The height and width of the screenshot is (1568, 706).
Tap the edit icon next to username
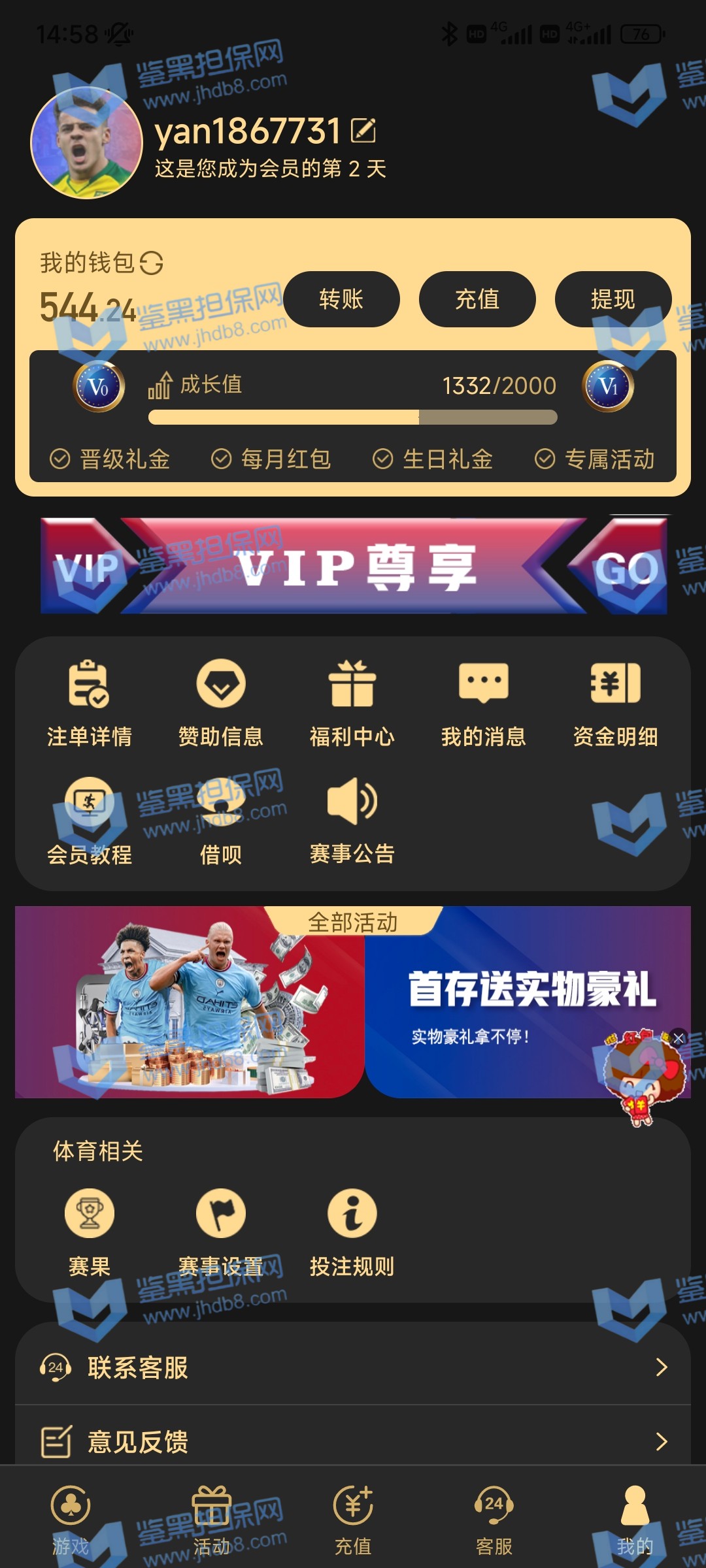(x=363, y=131)
